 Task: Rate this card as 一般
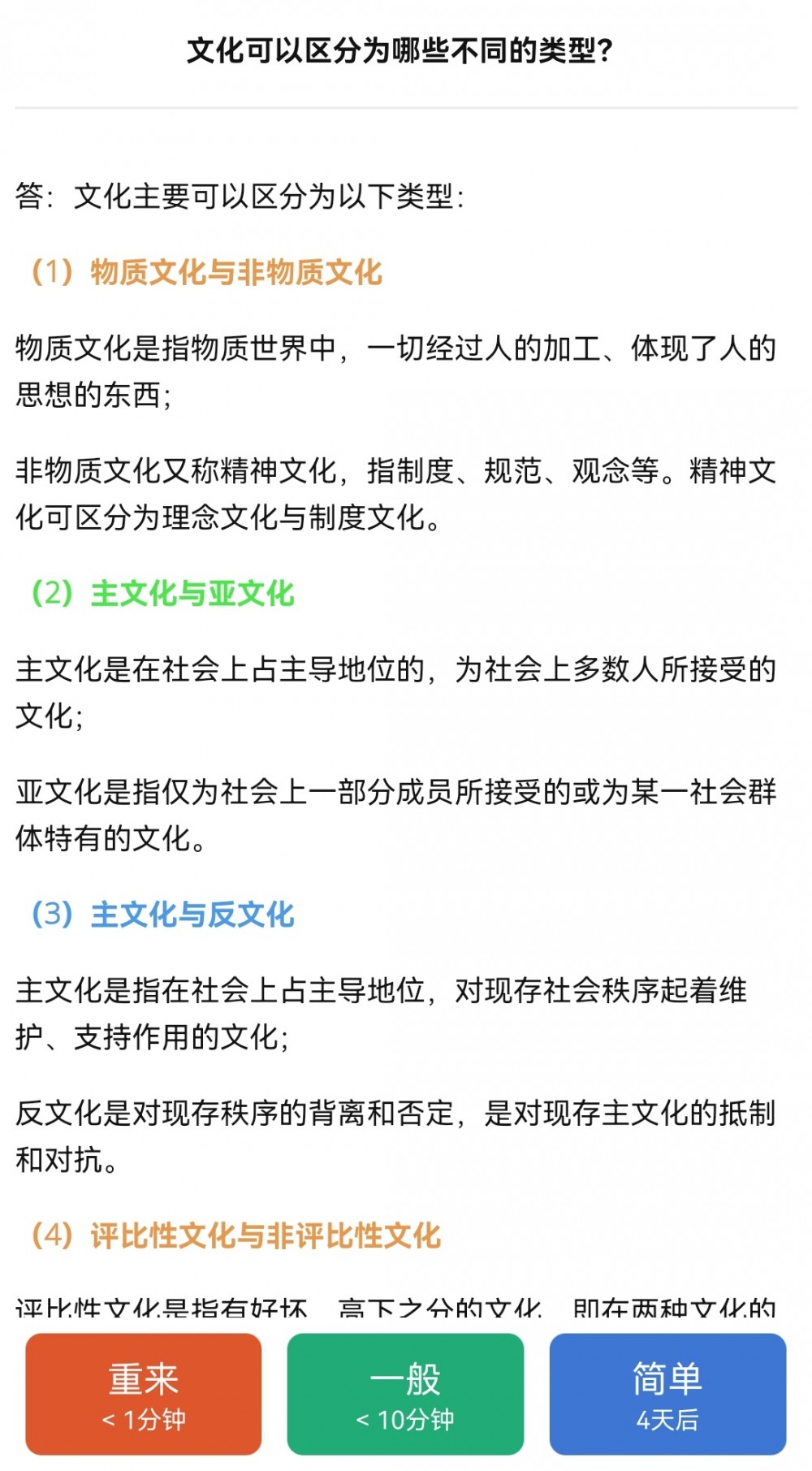[405, 1394]
